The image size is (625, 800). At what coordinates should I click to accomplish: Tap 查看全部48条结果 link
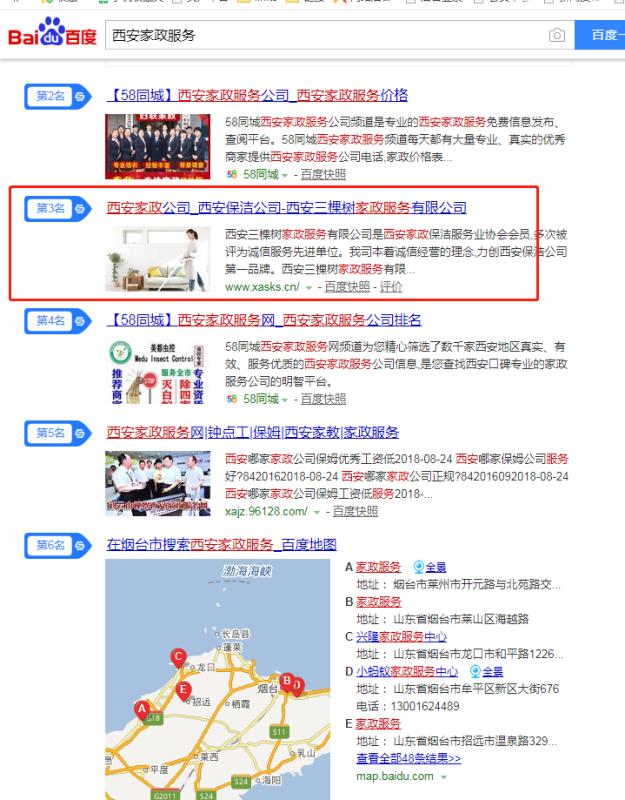point(408,759)
